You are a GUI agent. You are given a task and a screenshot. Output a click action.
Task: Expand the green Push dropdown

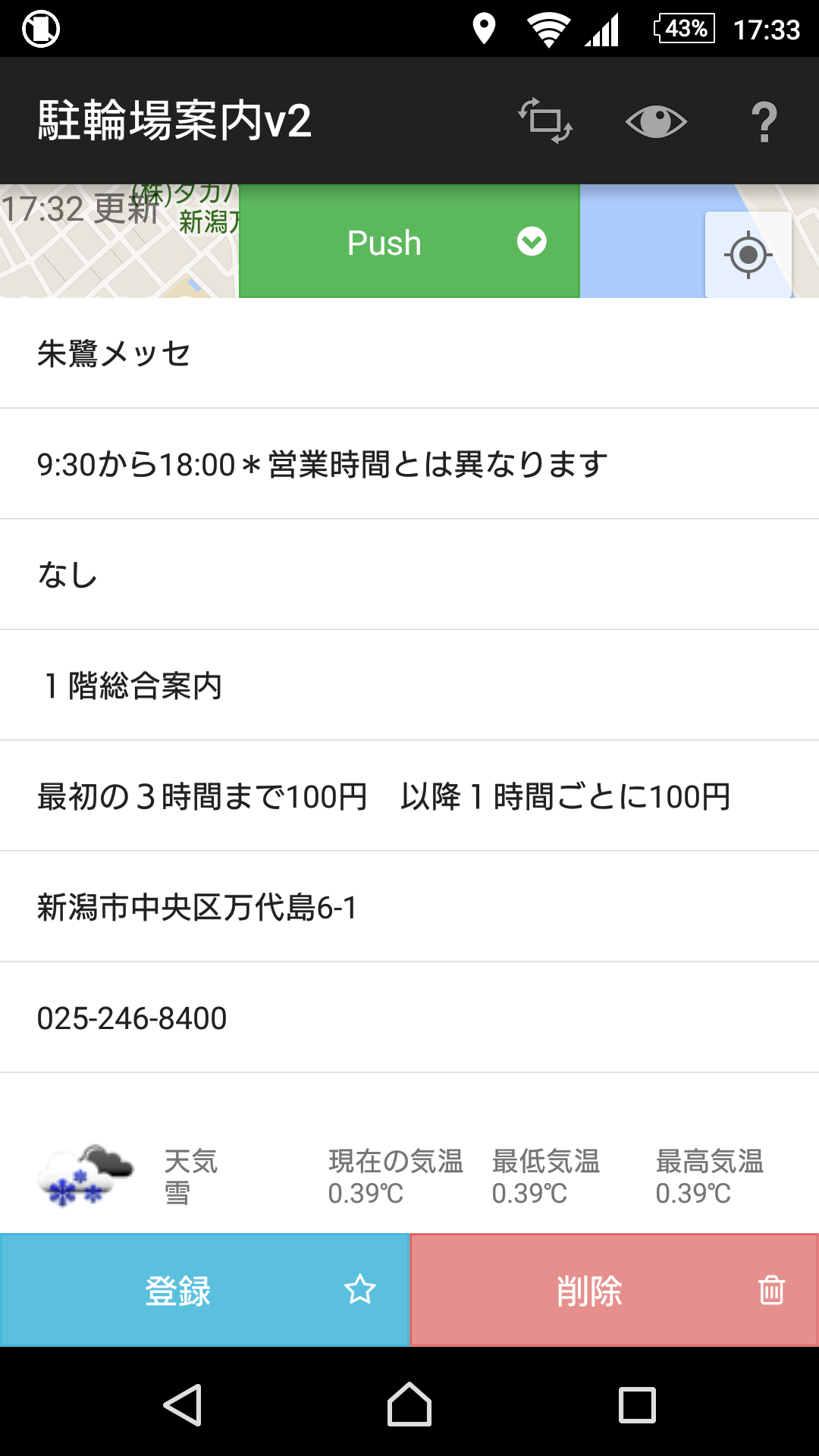point(409,242)
